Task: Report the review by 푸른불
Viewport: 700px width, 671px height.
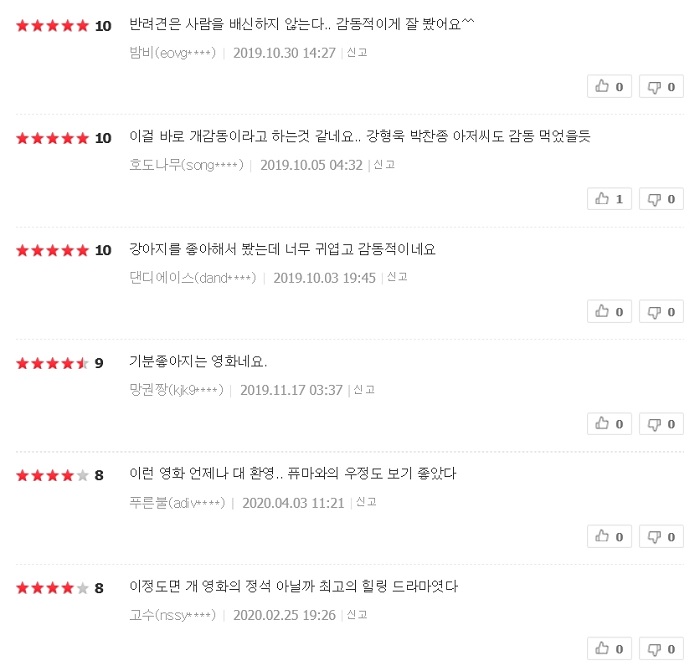Action: pos(366,502)
